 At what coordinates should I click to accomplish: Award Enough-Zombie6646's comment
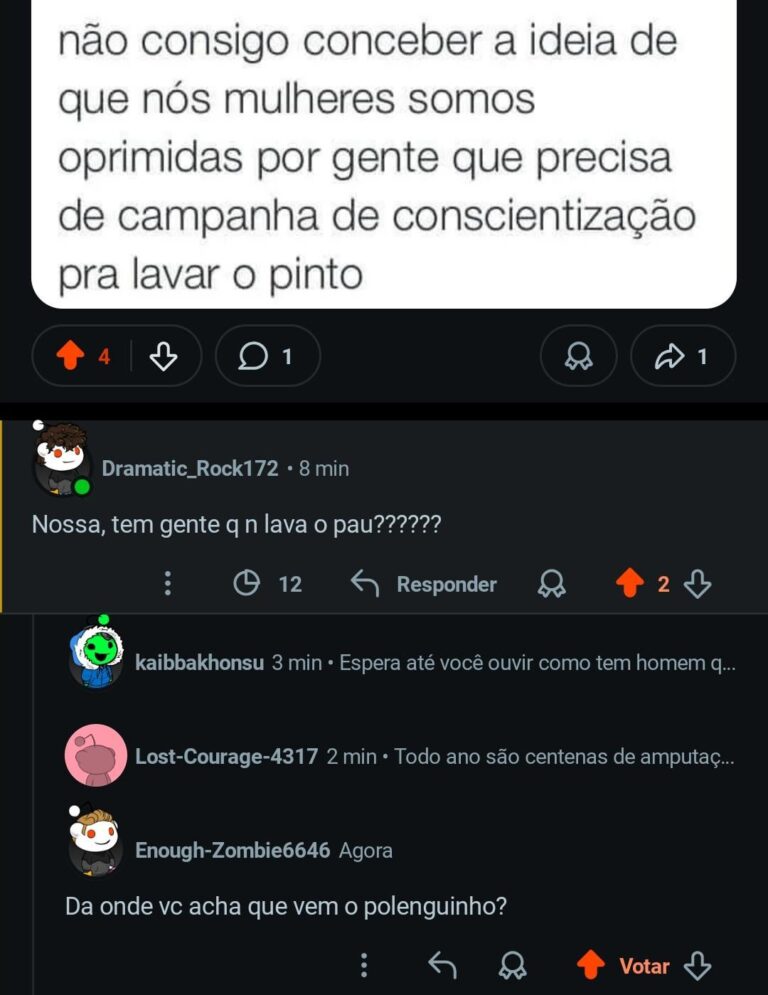[513, 966]
